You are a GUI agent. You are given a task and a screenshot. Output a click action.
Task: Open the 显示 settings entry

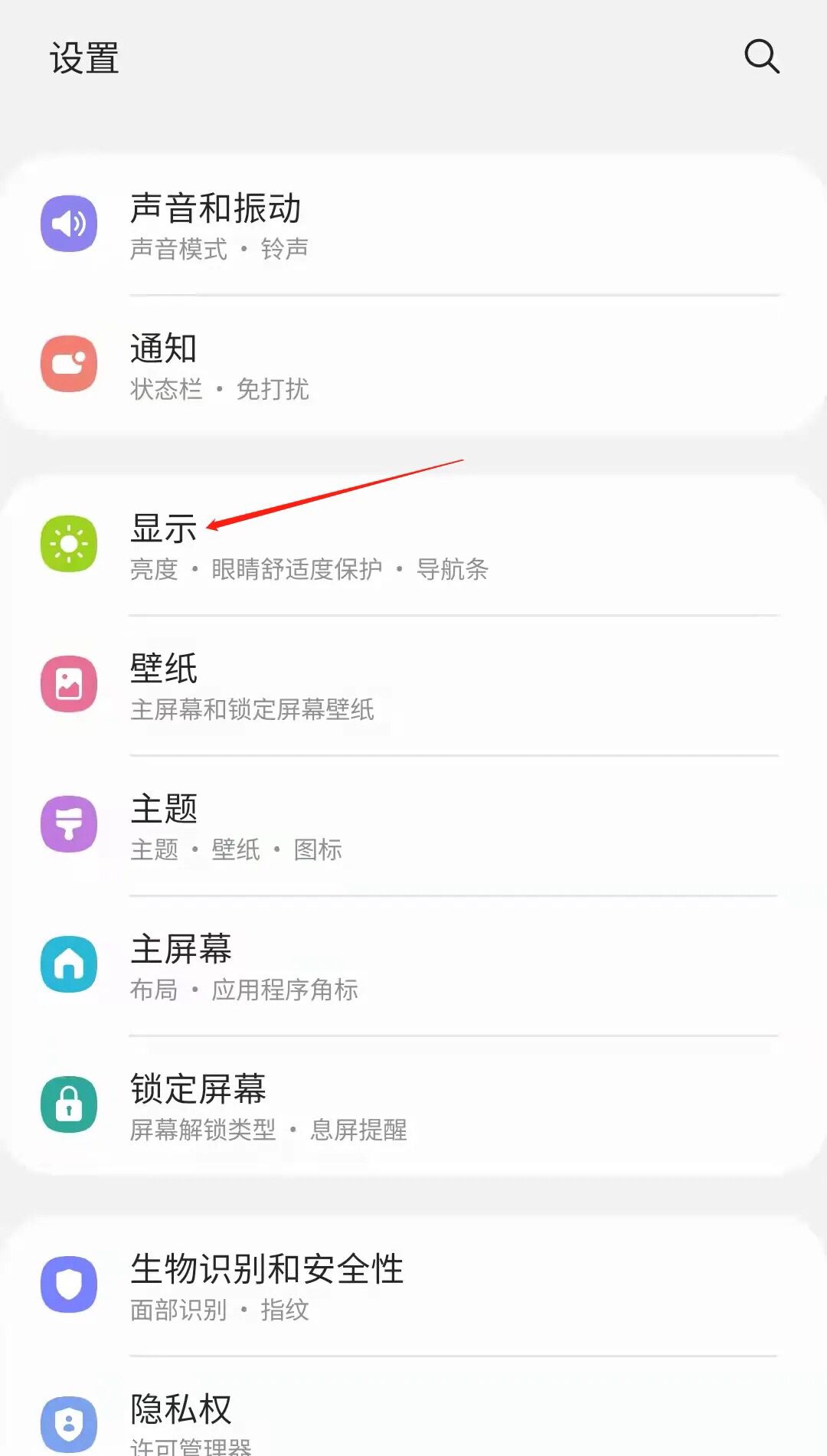pos(306,545)
